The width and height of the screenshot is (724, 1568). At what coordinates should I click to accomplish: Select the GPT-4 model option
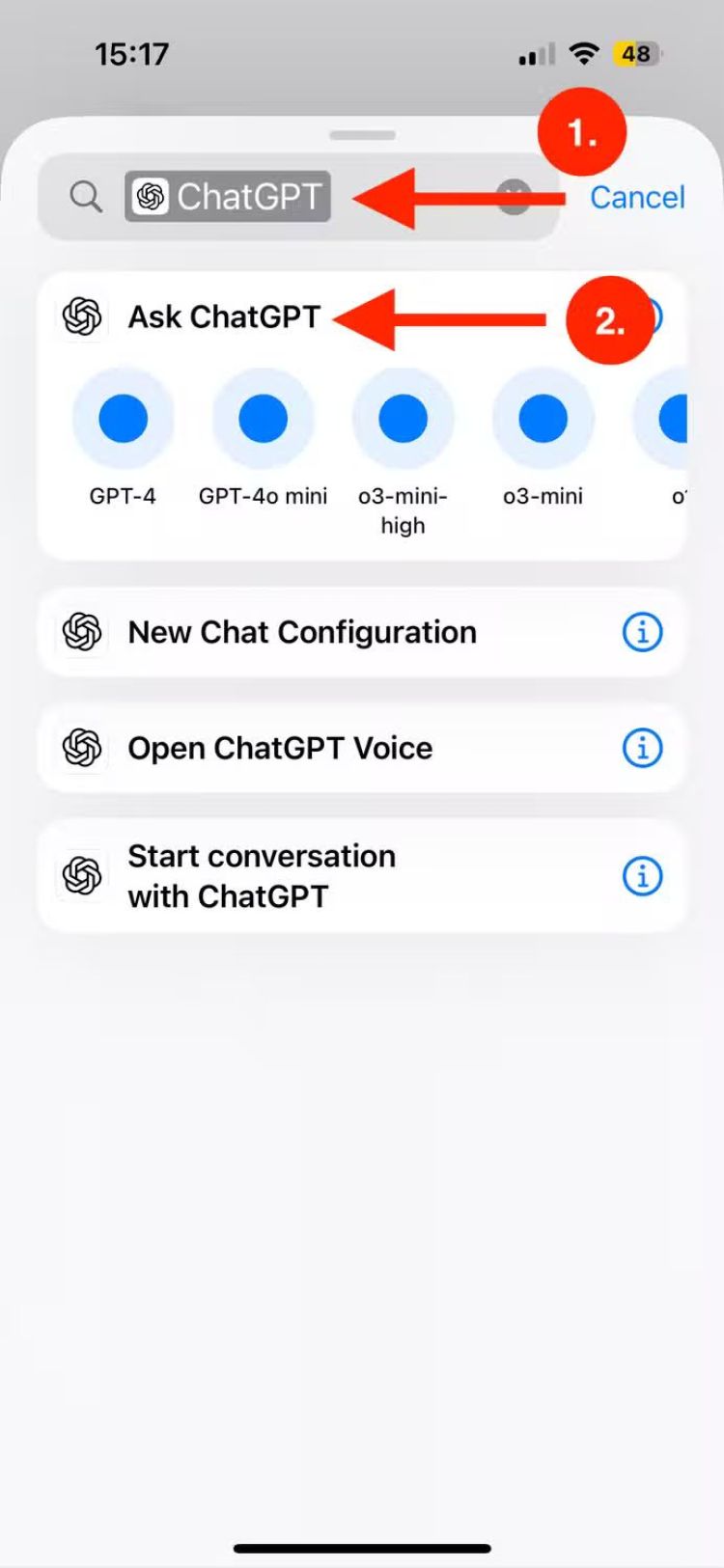pyautogui.click(x=123, y=420)
